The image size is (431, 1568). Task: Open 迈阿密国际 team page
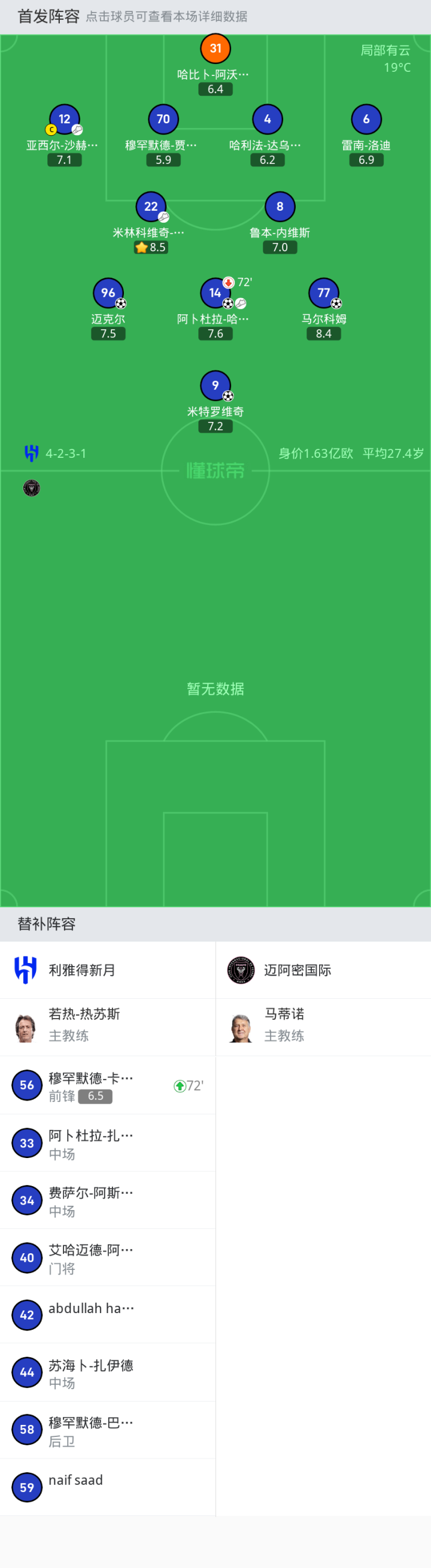point(297,970)
